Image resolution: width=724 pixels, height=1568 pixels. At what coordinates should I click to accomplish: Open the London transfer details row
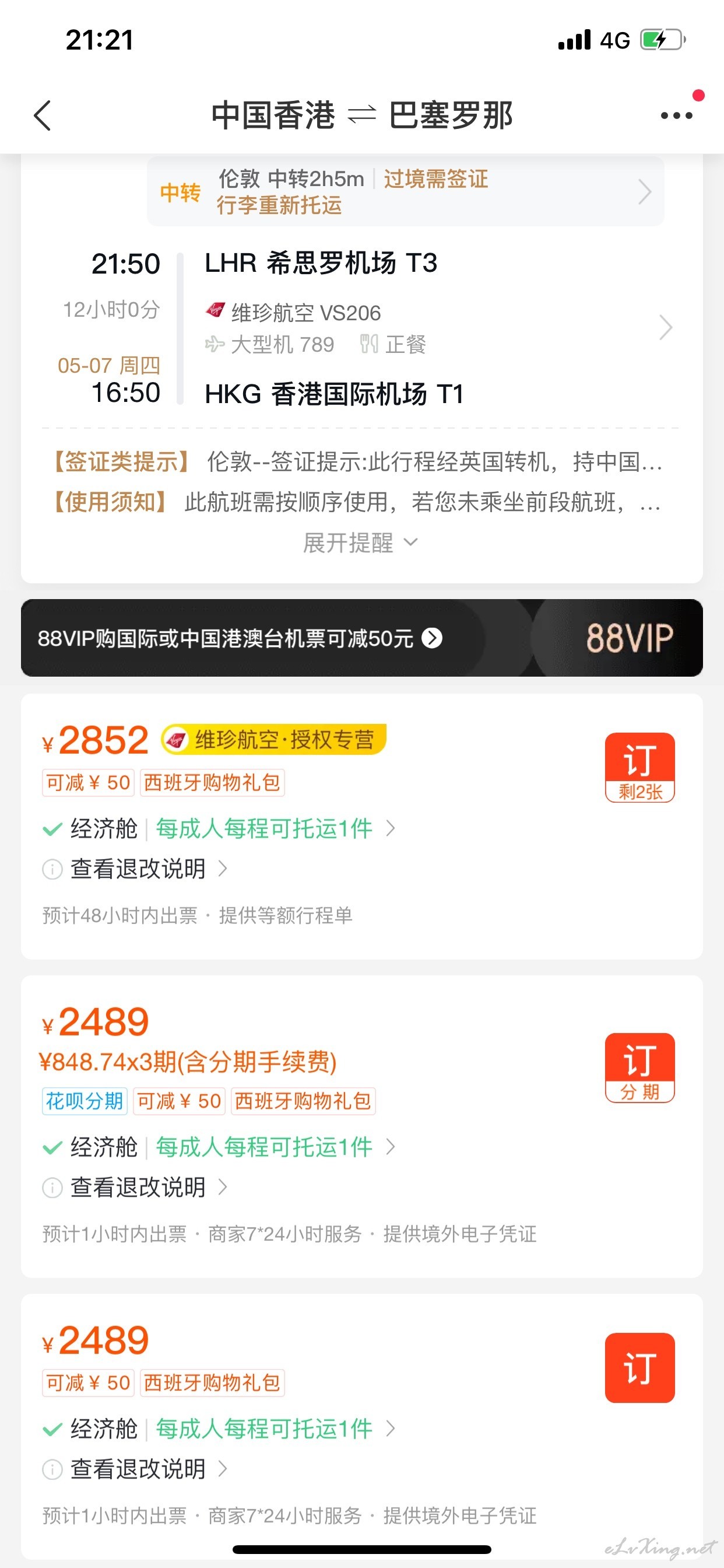click(x=405, y=191)
